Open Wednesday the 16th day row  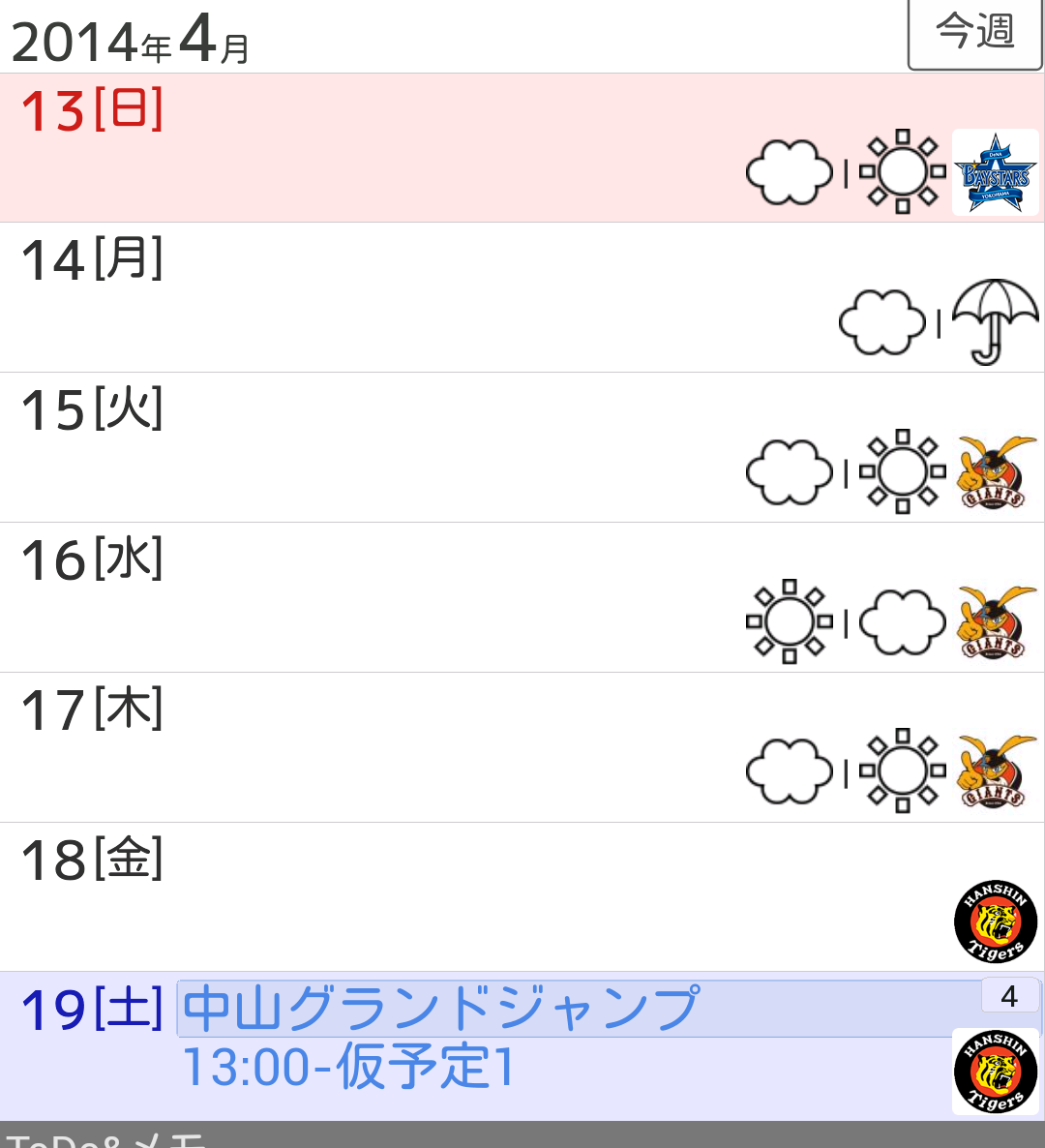coord(387,597)
